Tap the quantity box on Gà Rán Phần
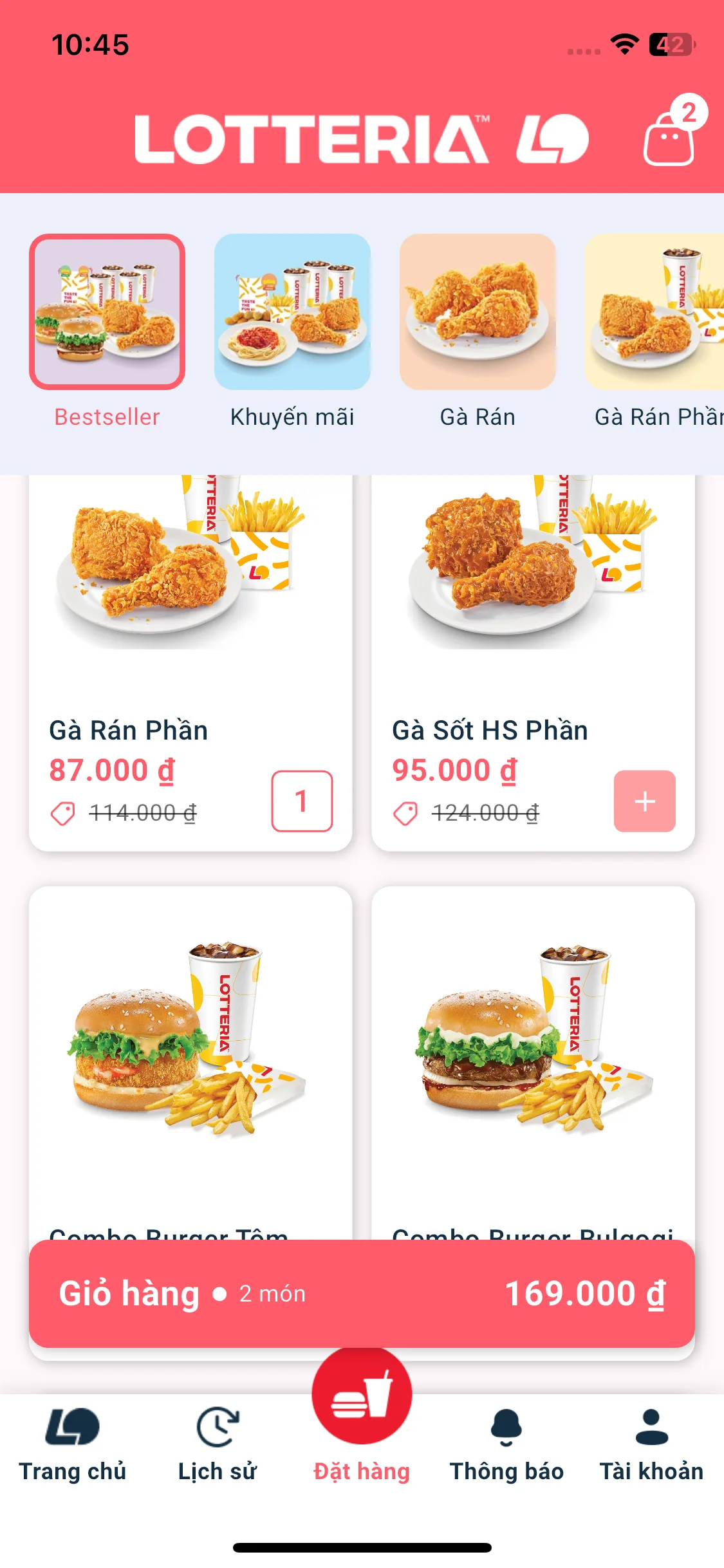The width and height of the screenshot is (724, 1568). 302,801
